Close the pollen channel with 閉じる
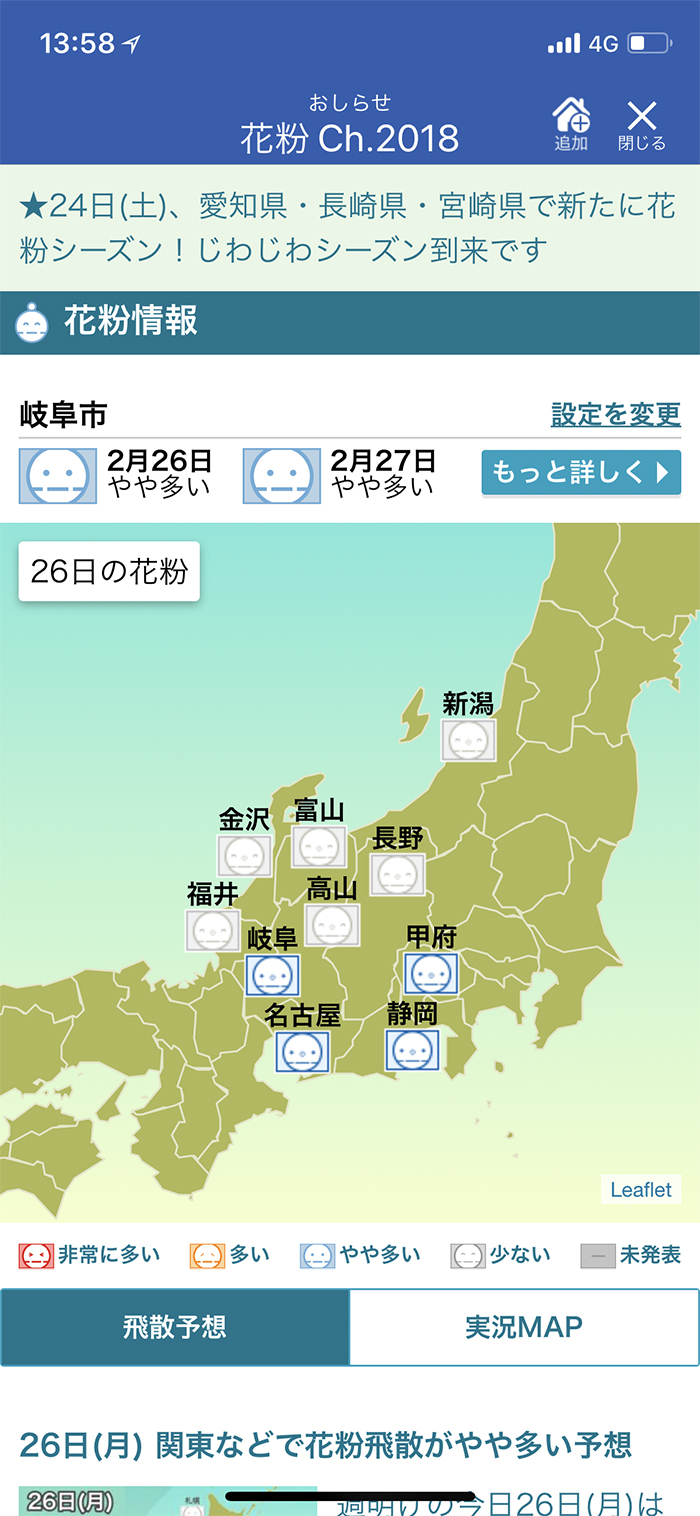This screenshot has width=700, height=1516. (x=641, y=124)
